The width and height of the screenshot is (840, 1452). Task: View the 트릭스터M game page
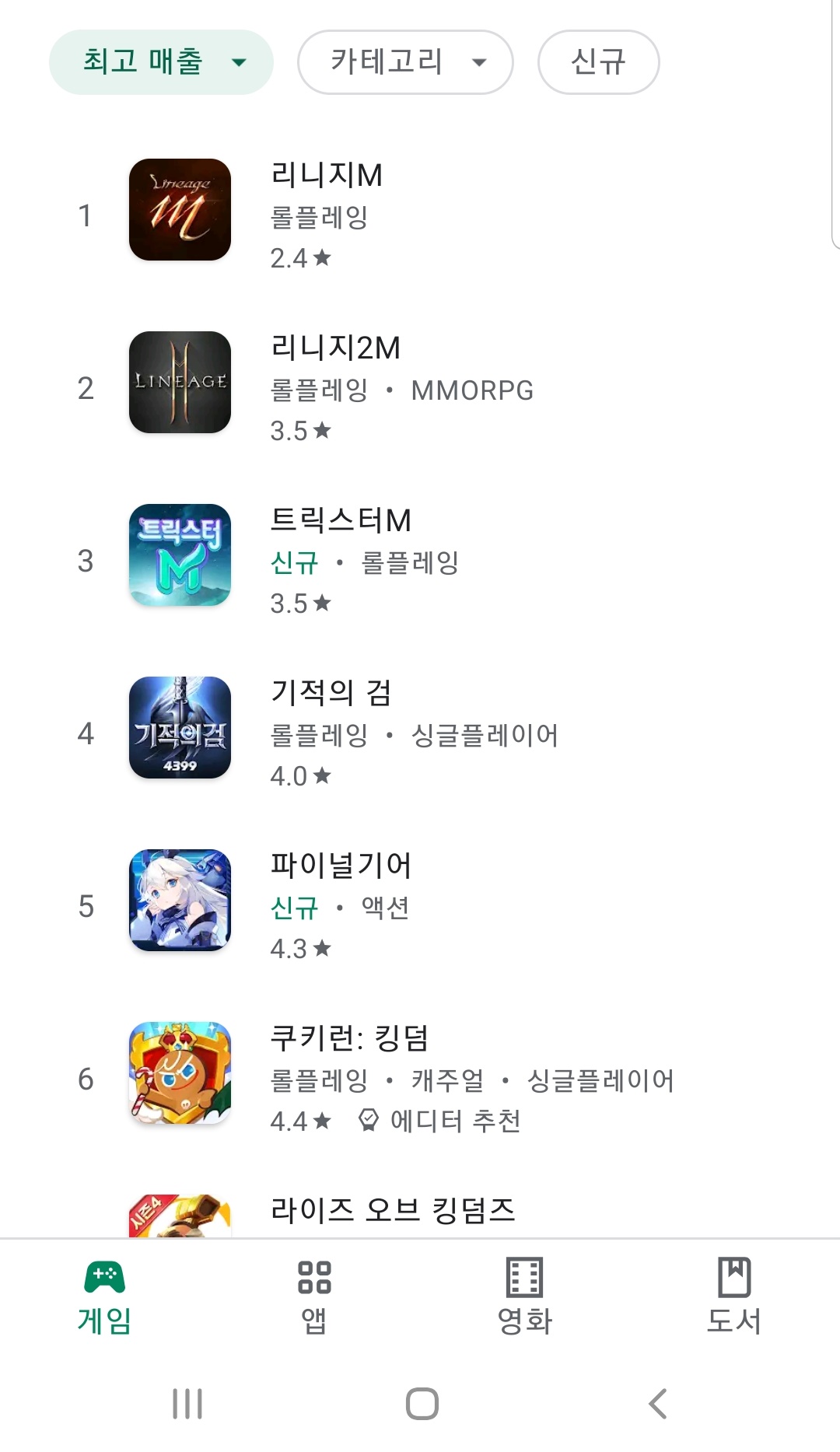(x=340, y=555)
